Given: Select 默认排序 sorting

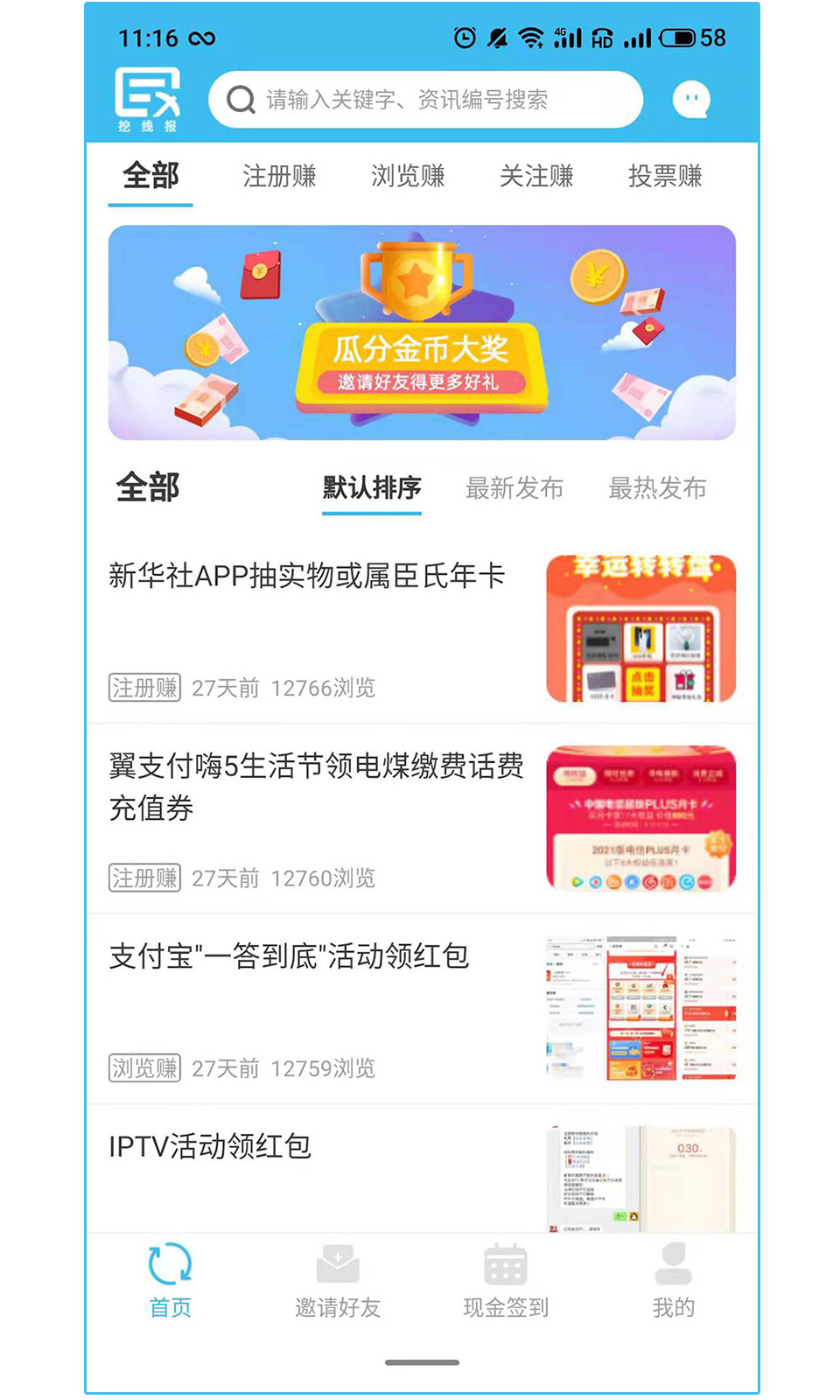Looking at the screenshot, I should pyautogui.click(x=372, y=488).
